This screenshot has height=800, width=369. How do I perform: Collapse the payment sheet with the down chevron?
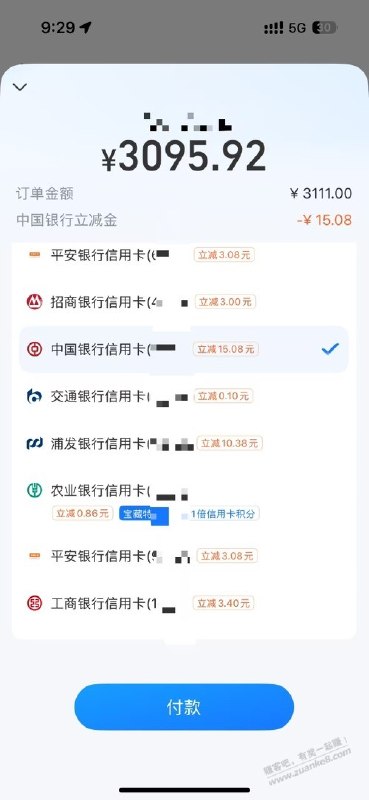click(x=20, y=87)
